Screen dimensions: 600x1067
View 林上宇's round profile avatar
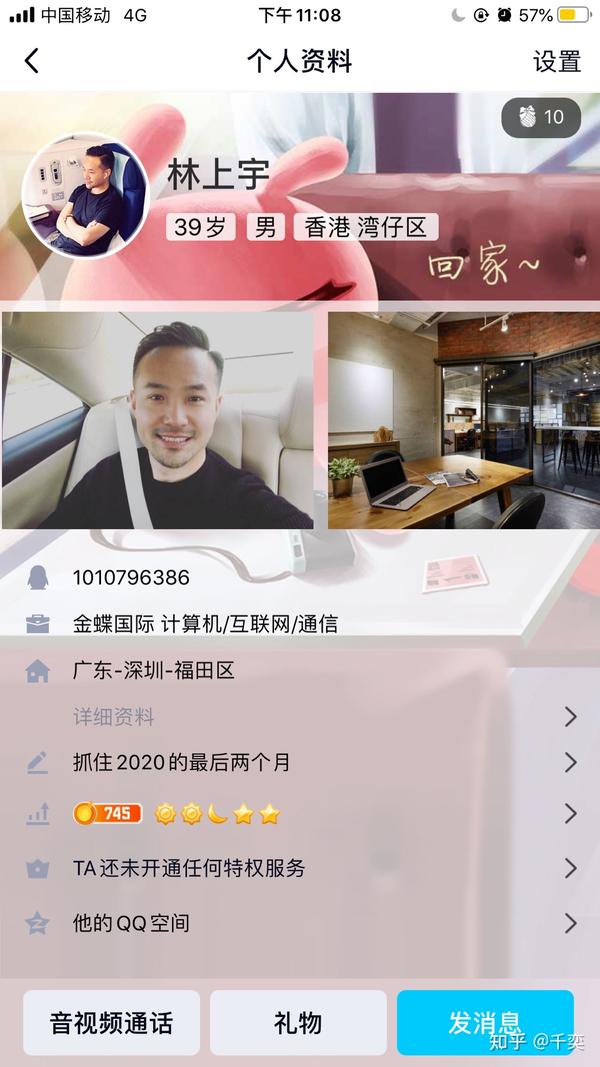(x=85, y=195)
